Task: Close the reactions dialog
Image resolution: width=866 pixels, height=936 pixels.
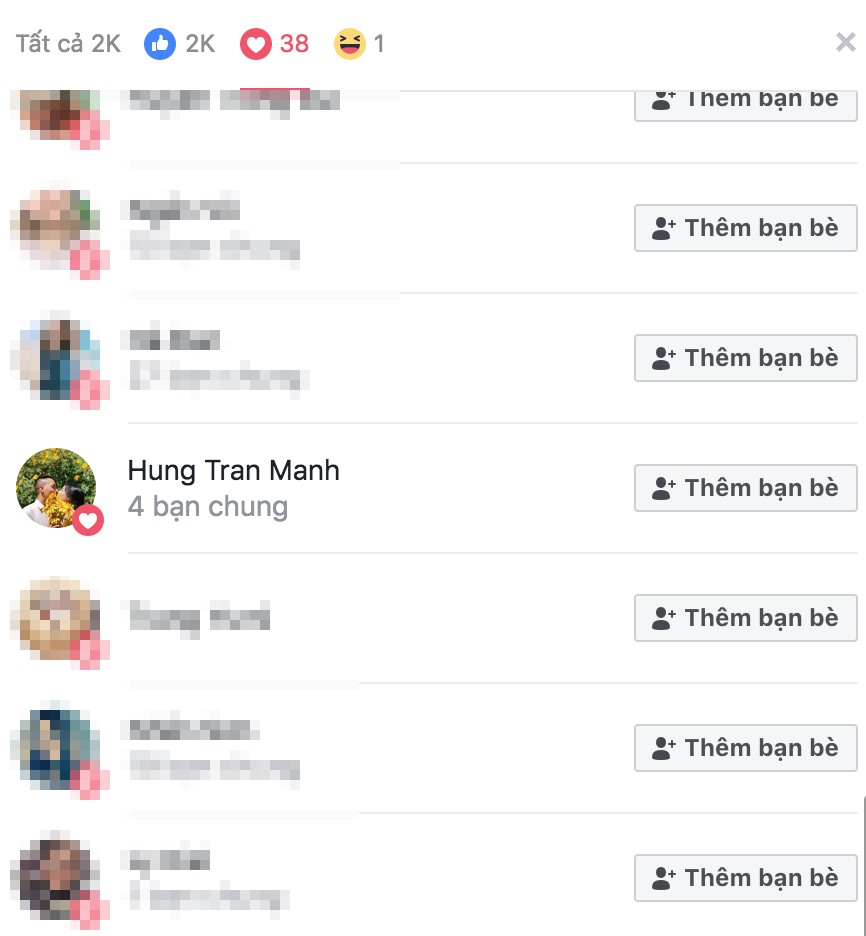Action: pos(845,43)
